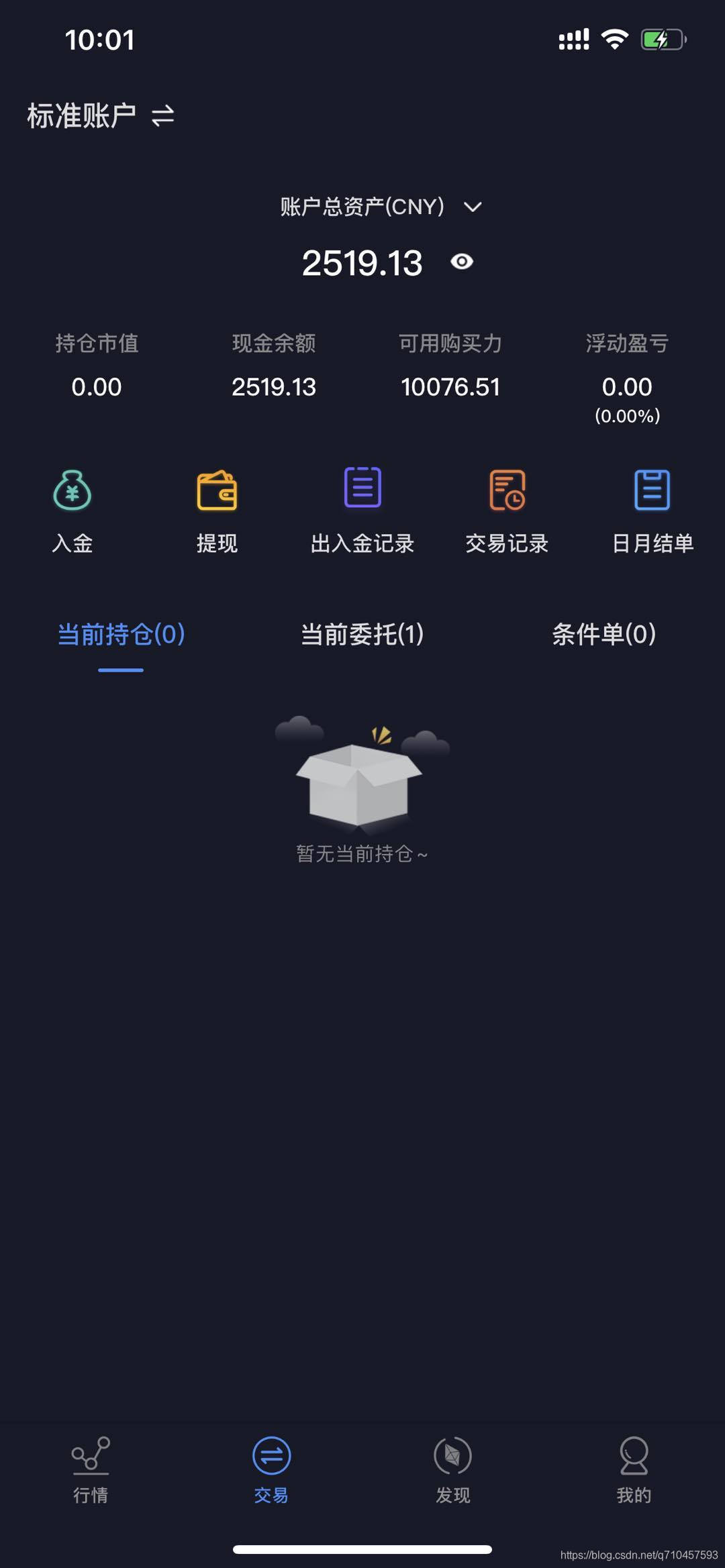Expand the 账户总资产(CNY) currency dropdown

(x=473, y=207)
